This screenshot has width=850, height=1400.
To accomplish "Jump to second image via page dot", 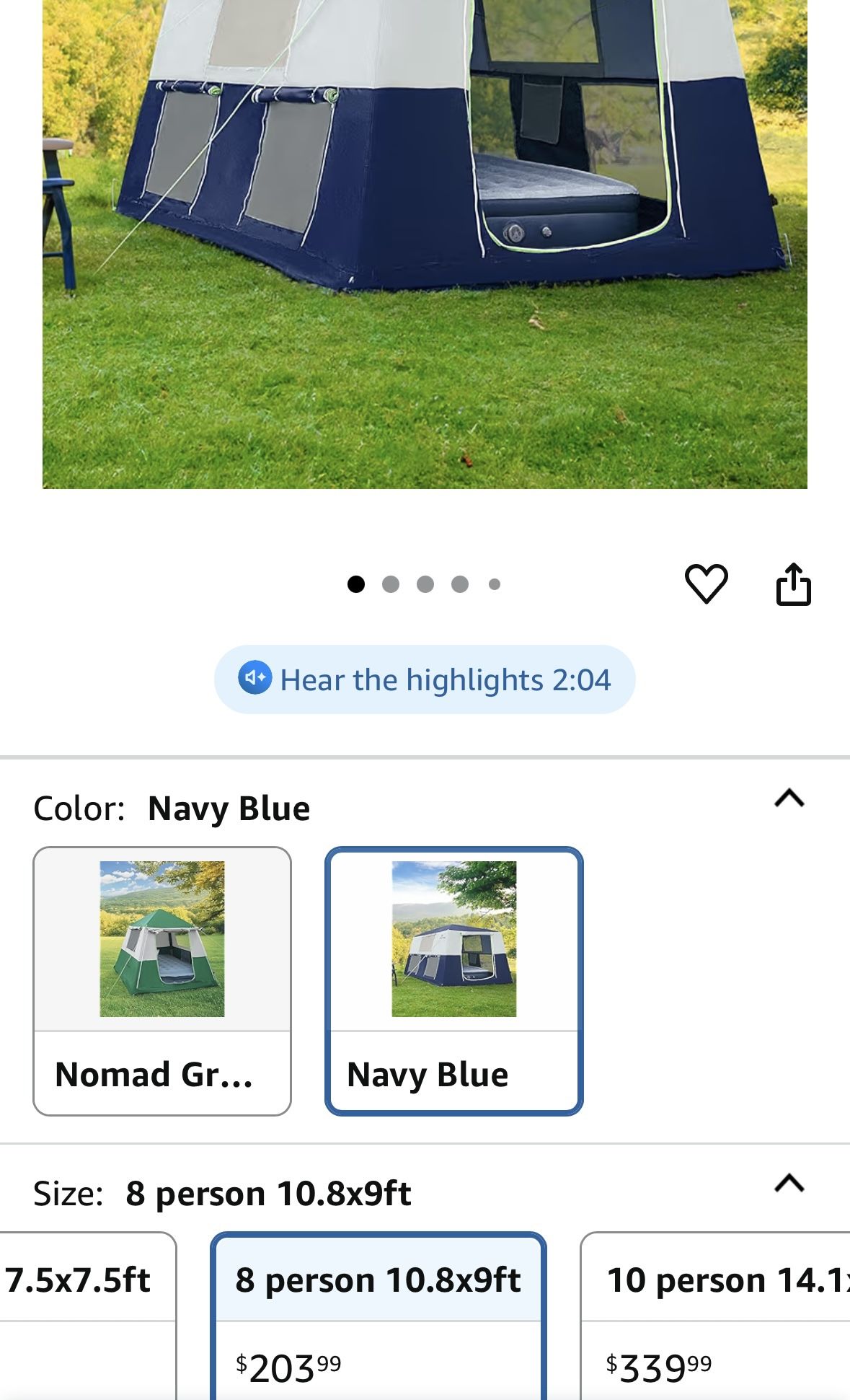I will point(390,584).
